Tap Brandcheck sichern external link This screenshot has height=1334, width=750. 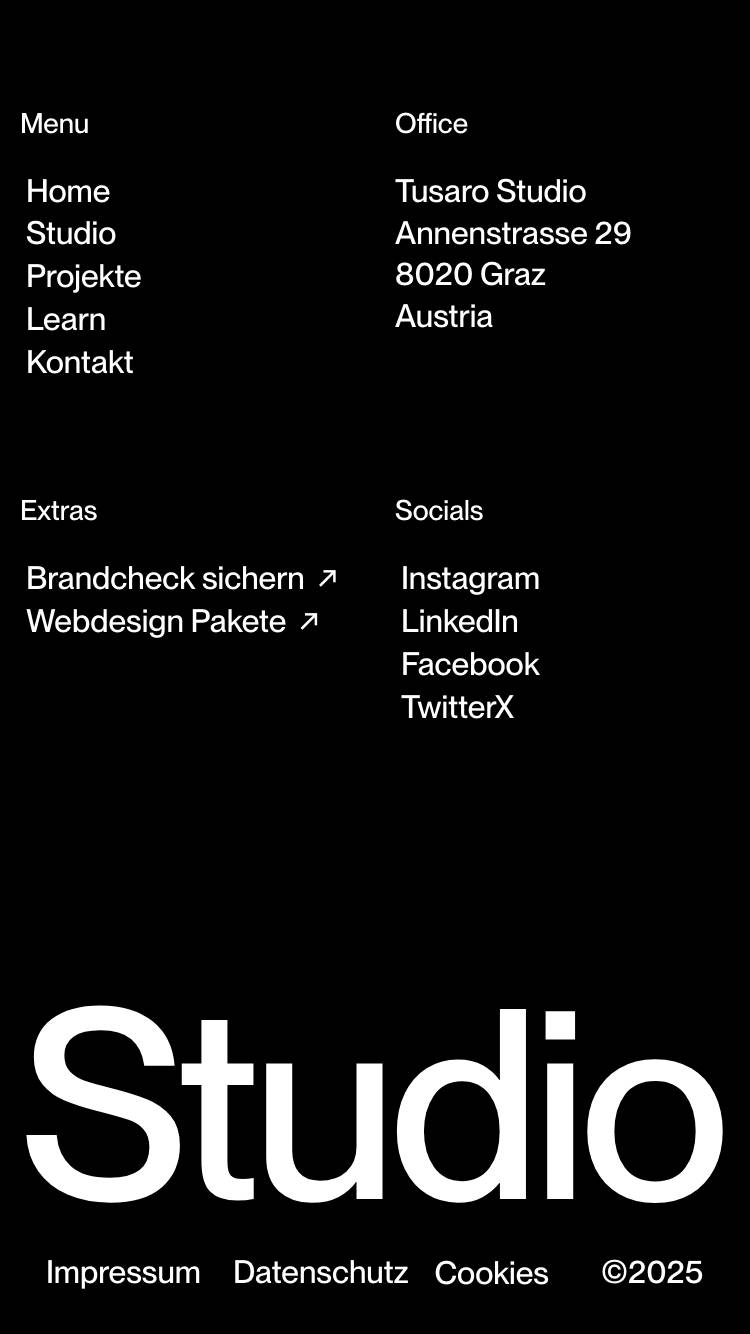click(x=181, y=579)
